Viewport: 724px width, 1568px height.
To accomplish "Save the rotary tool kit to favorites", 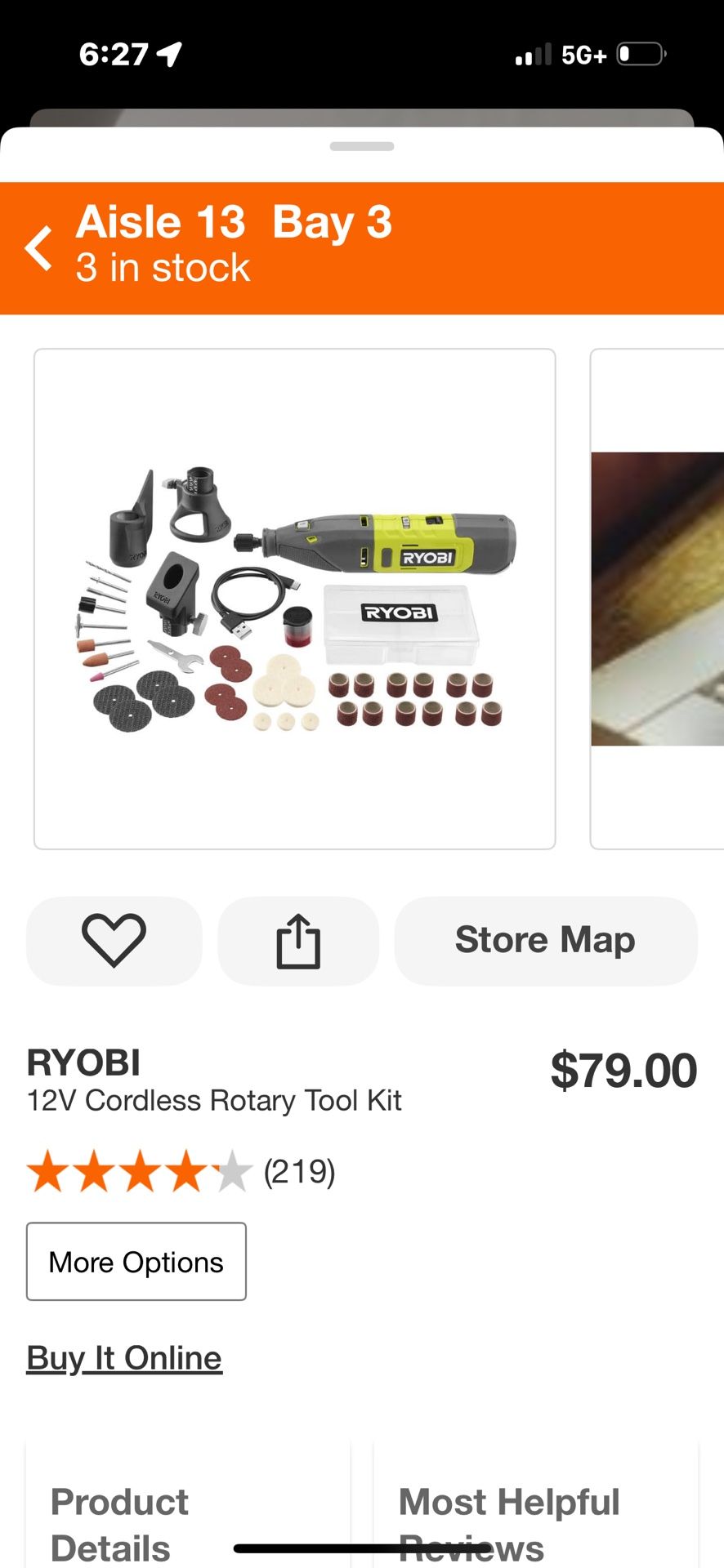I will tap(114, 941).
